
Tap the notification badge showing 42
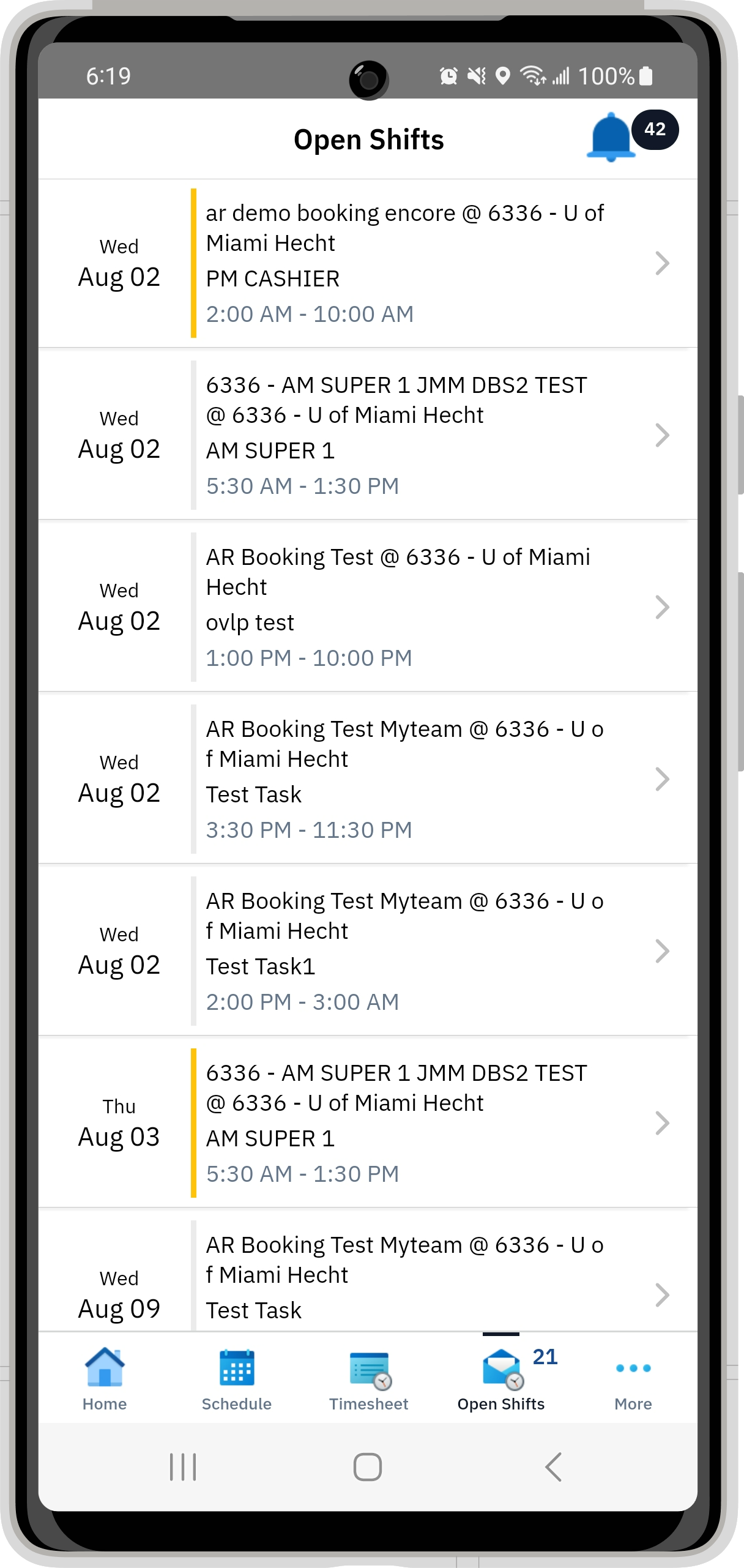point(654,129)
